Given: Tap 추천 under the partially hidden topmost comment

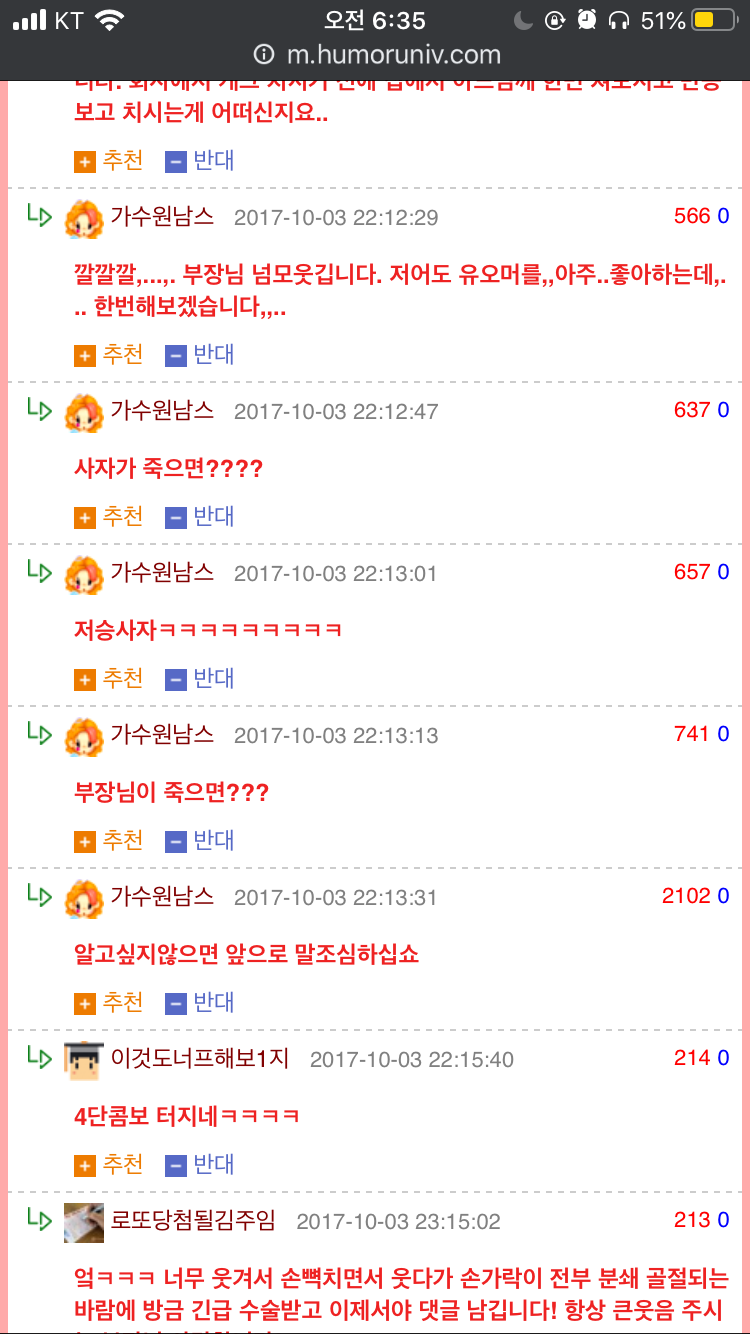Looking at the screenshot, I should tap(109, 160).
